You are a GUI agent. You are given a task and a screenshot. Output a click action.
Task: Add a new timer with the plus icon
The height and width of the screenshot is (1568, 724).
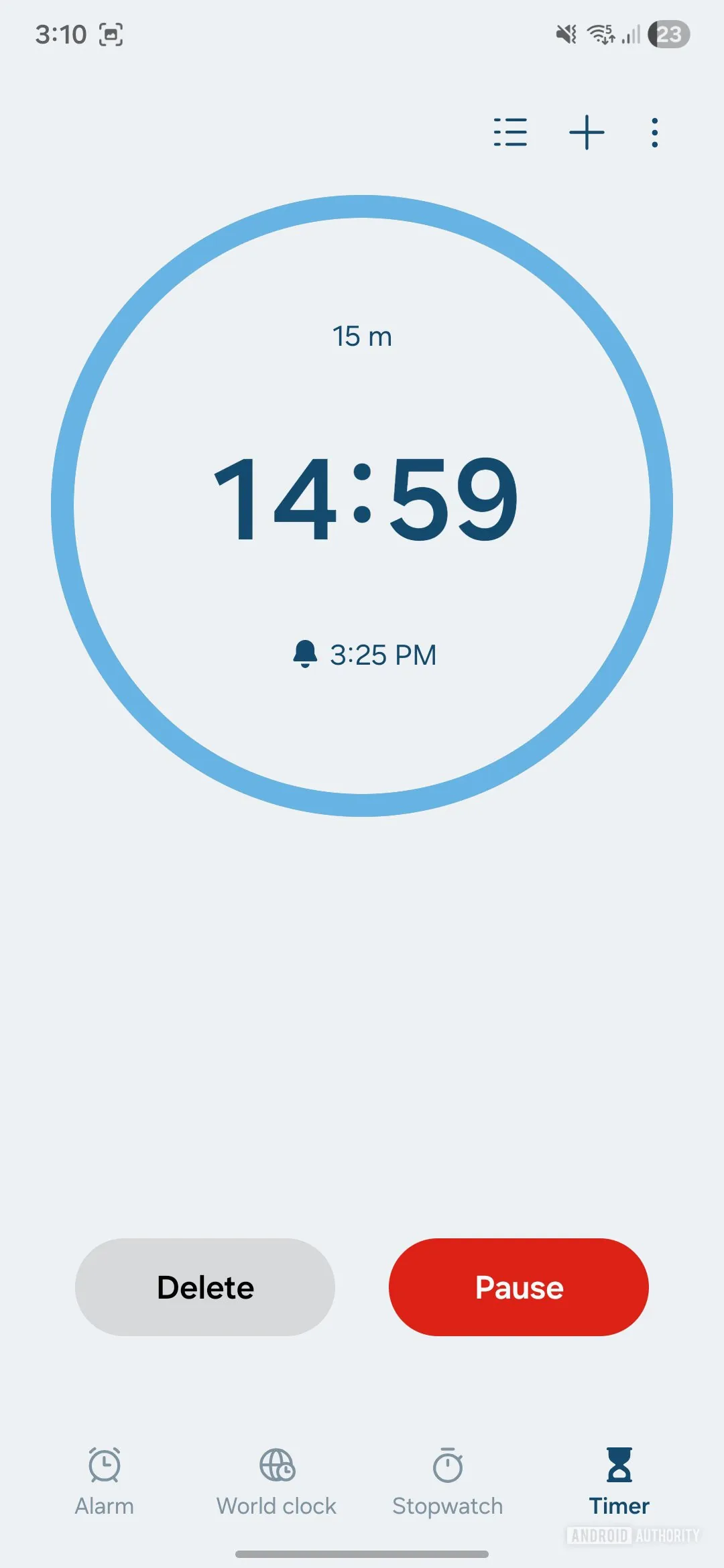[x=587, y=132]
